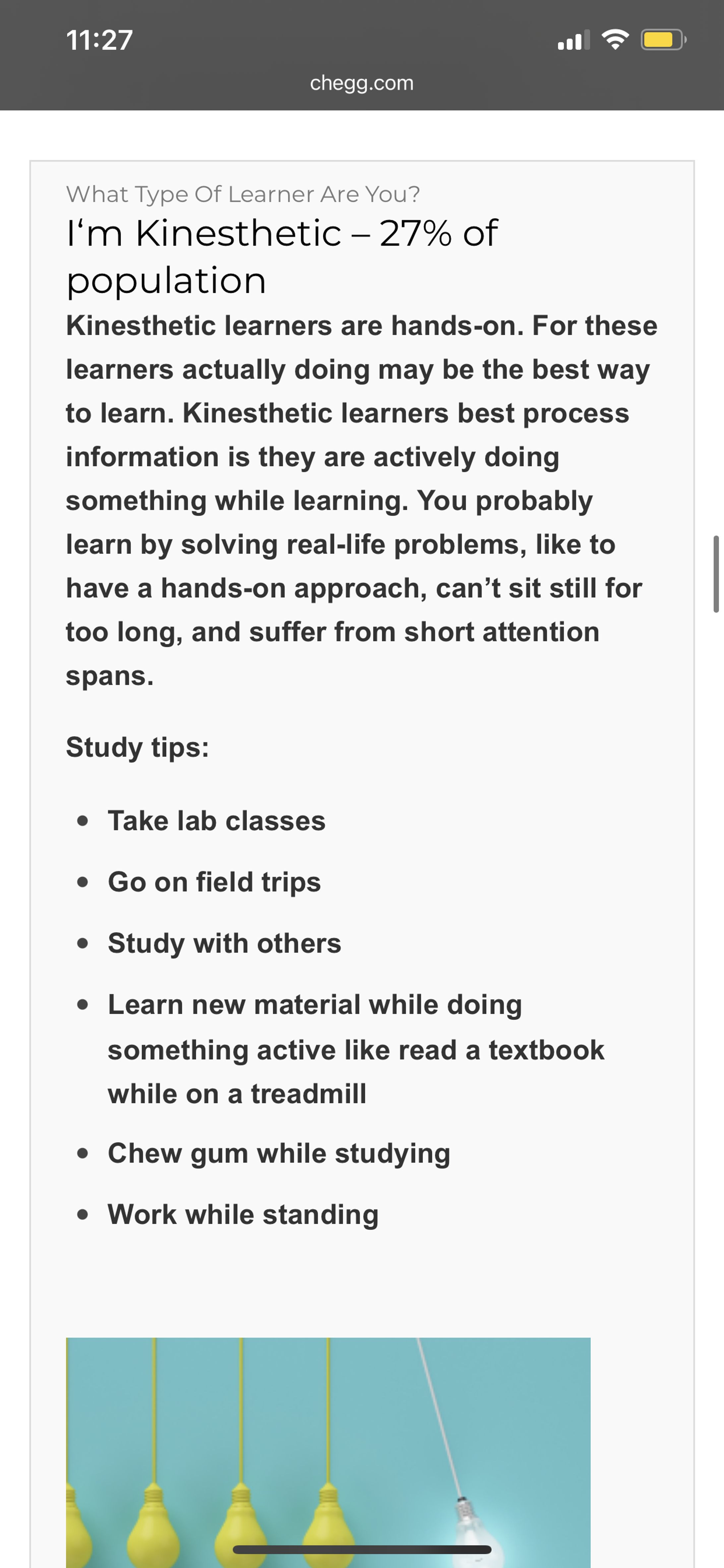Tap the chegg.com address bar

tap(361, 83)
